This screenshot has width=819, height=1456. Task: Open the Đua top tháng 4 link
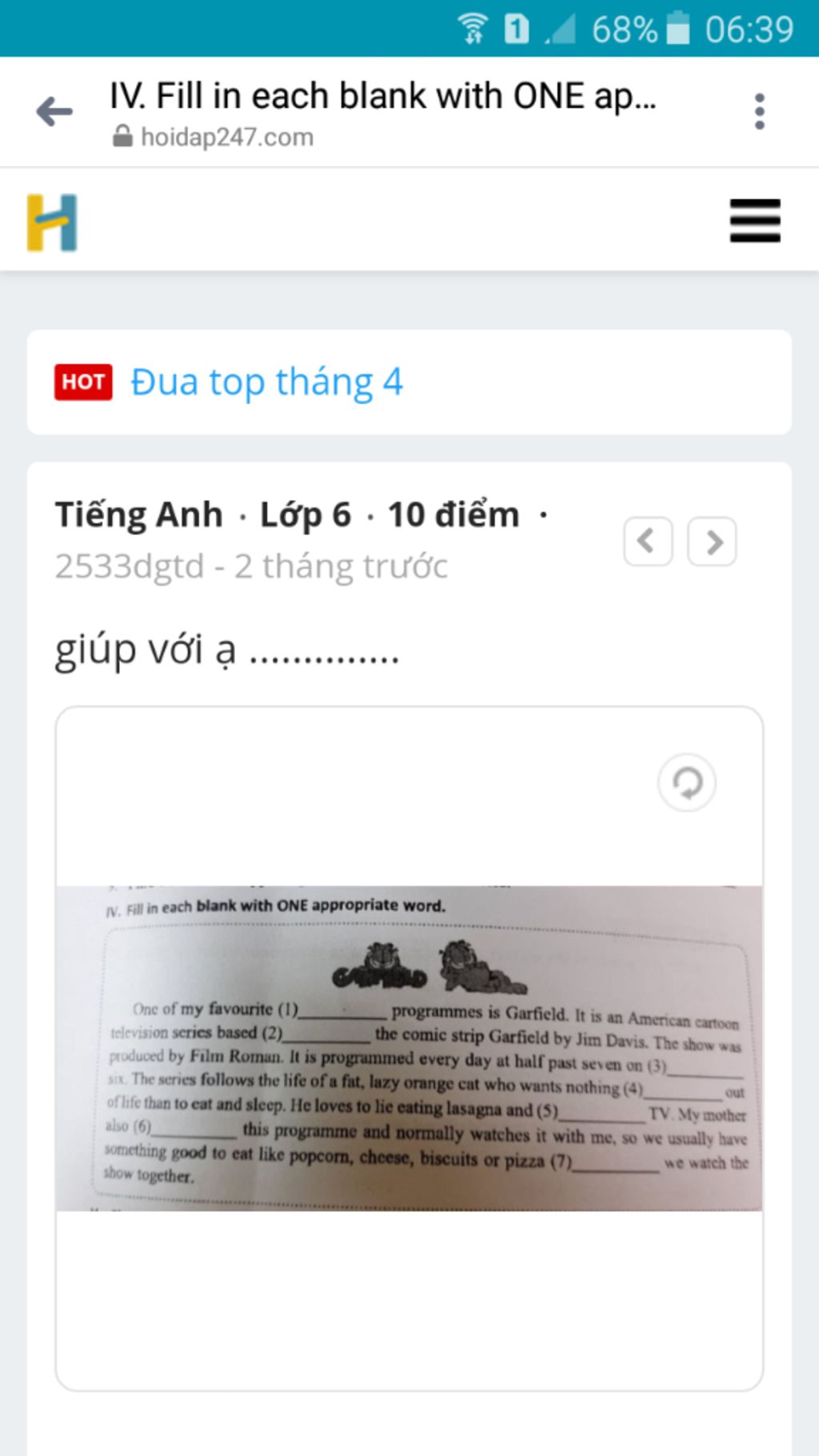click(266, 382)
